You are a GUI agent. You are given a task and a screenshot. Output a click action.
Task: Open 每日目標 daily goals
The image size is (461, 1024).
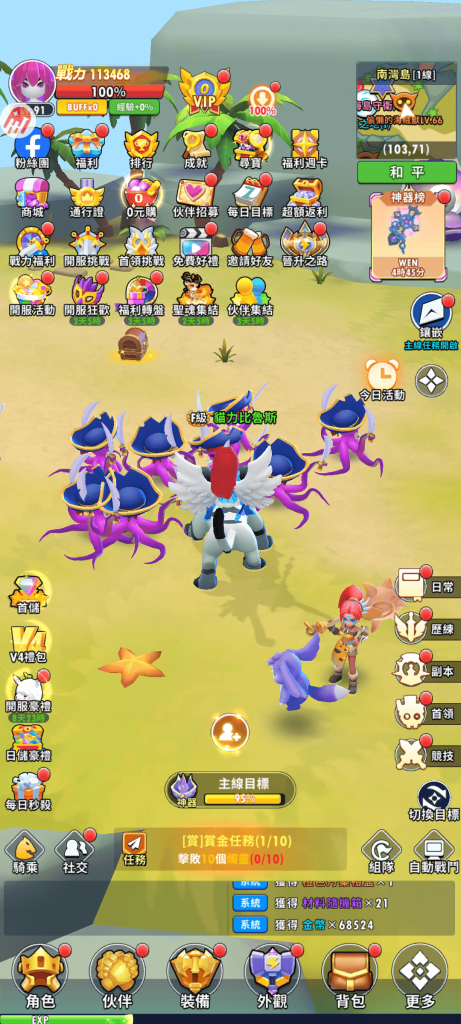tap(250, 198)
